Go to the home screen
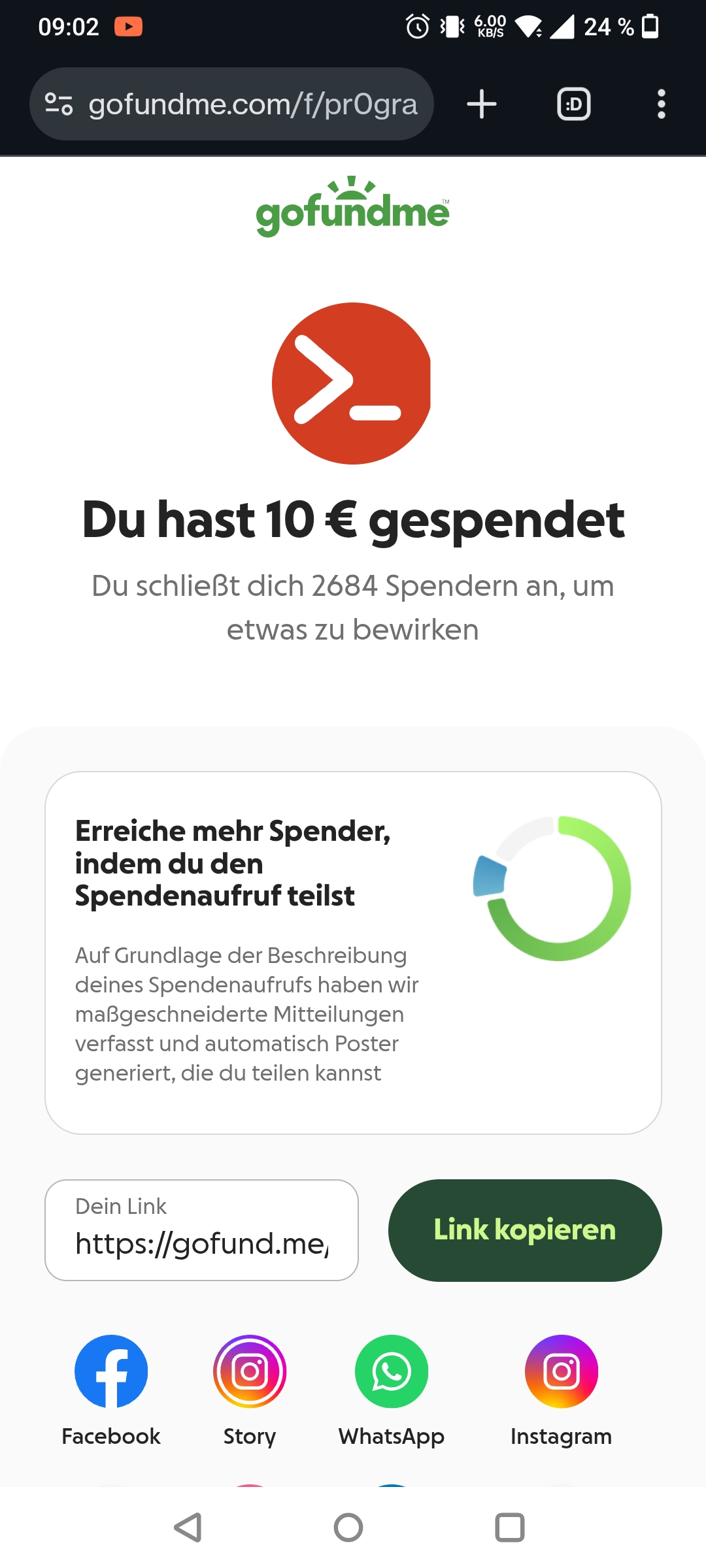706x1568 pixels. point(348,1527)
